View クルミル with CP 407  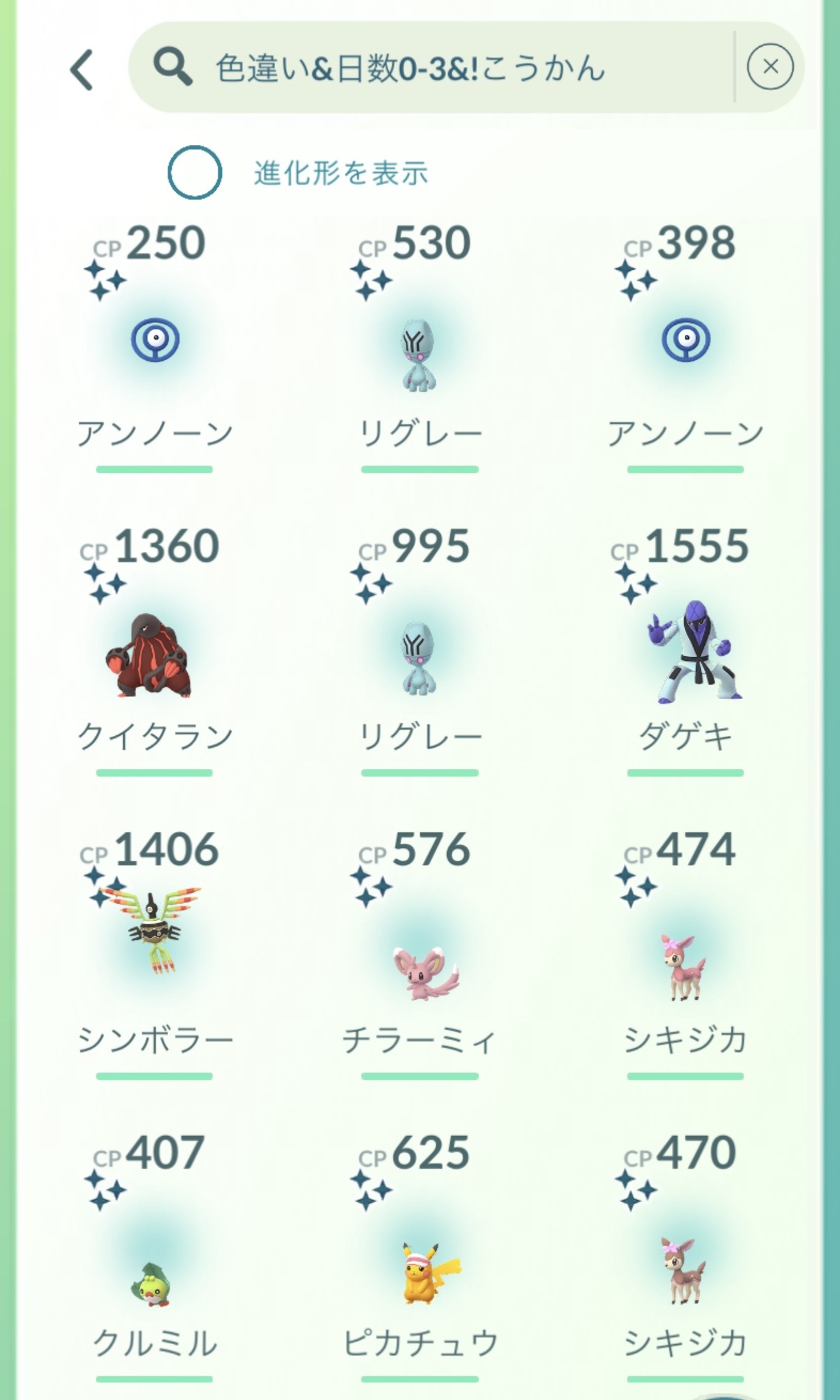152,1282
